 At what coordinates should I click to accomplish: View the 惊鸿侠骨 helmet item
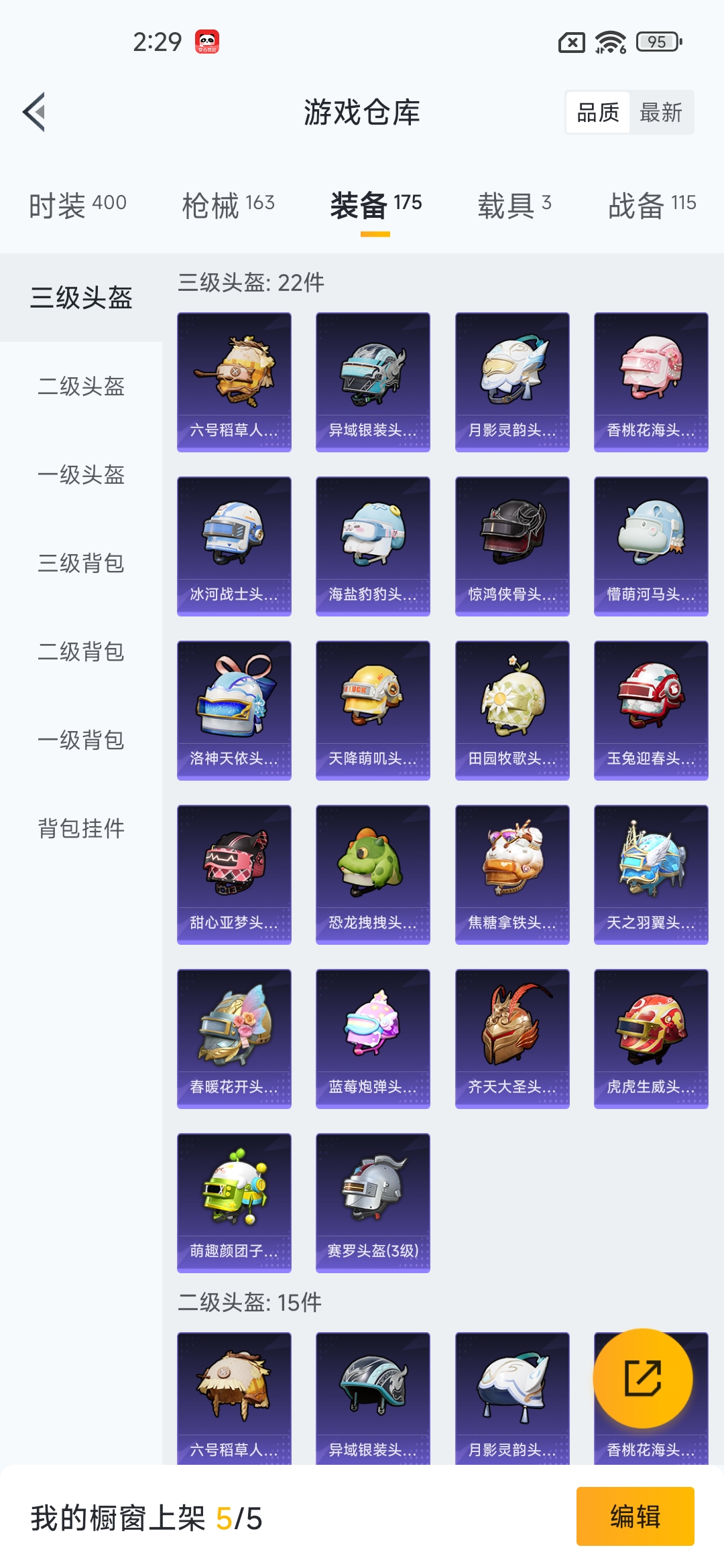pyautogui.click(x=512, y=545)
